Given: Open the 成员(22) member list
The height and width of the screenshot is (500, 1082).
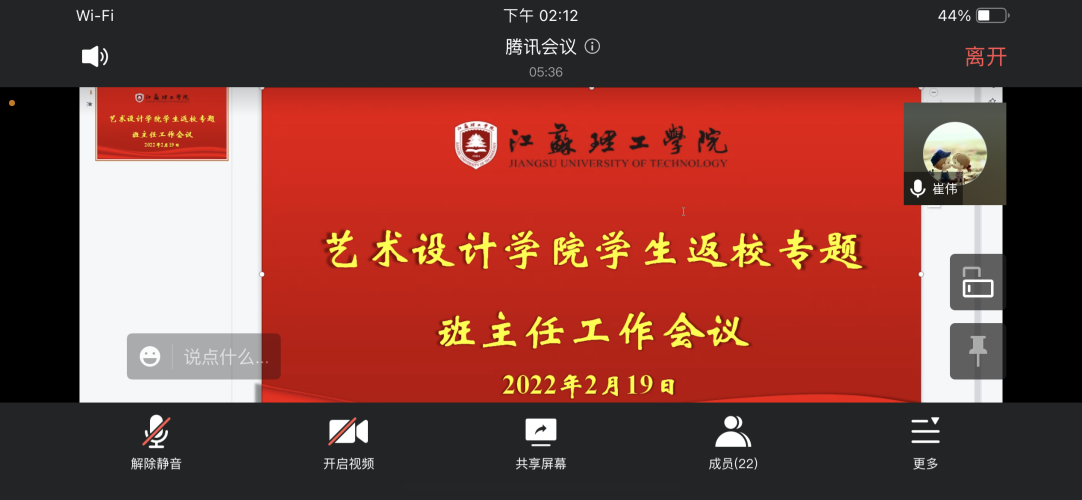Looking at the screenshot, I should (733, 441).
